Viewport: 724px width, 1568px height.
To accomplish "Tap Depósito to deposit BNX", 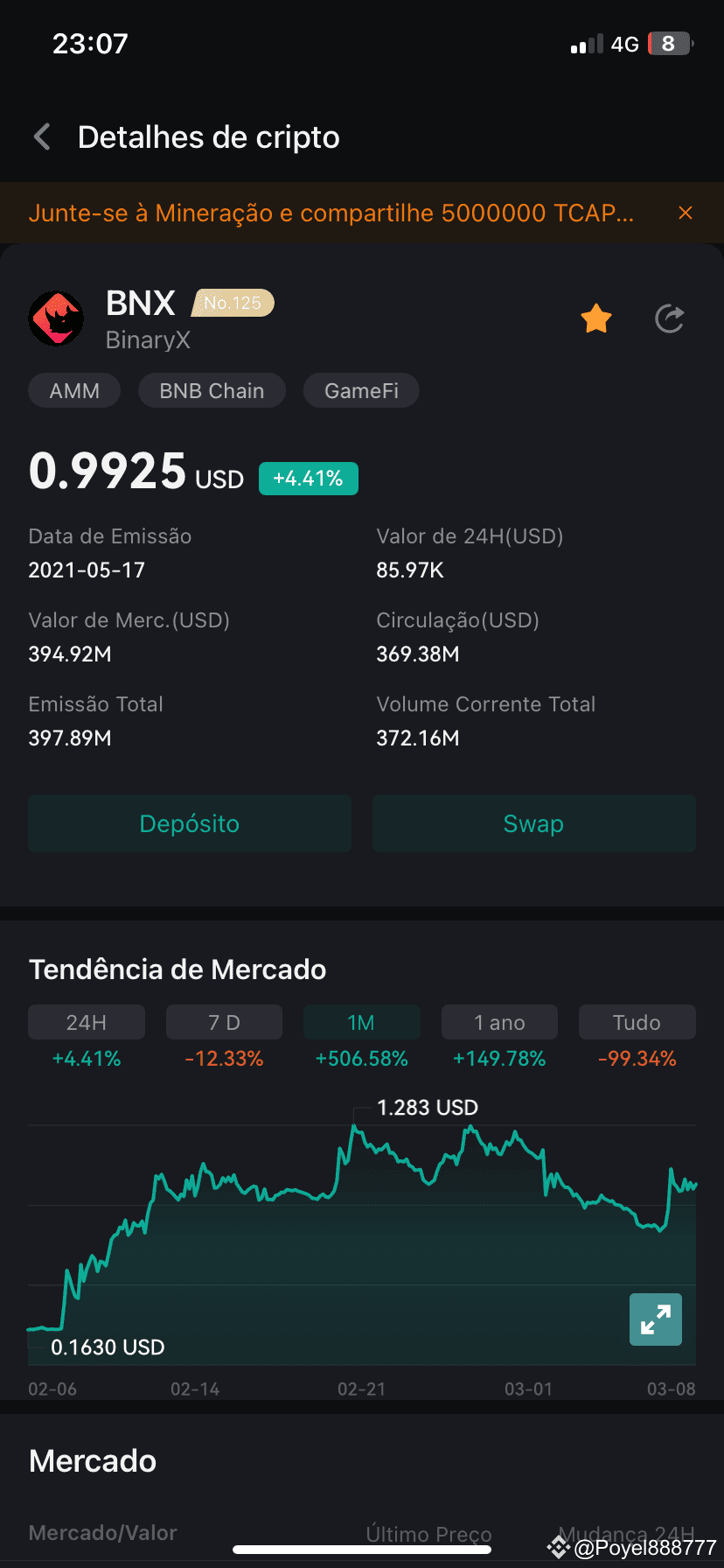I will point(189,823).
